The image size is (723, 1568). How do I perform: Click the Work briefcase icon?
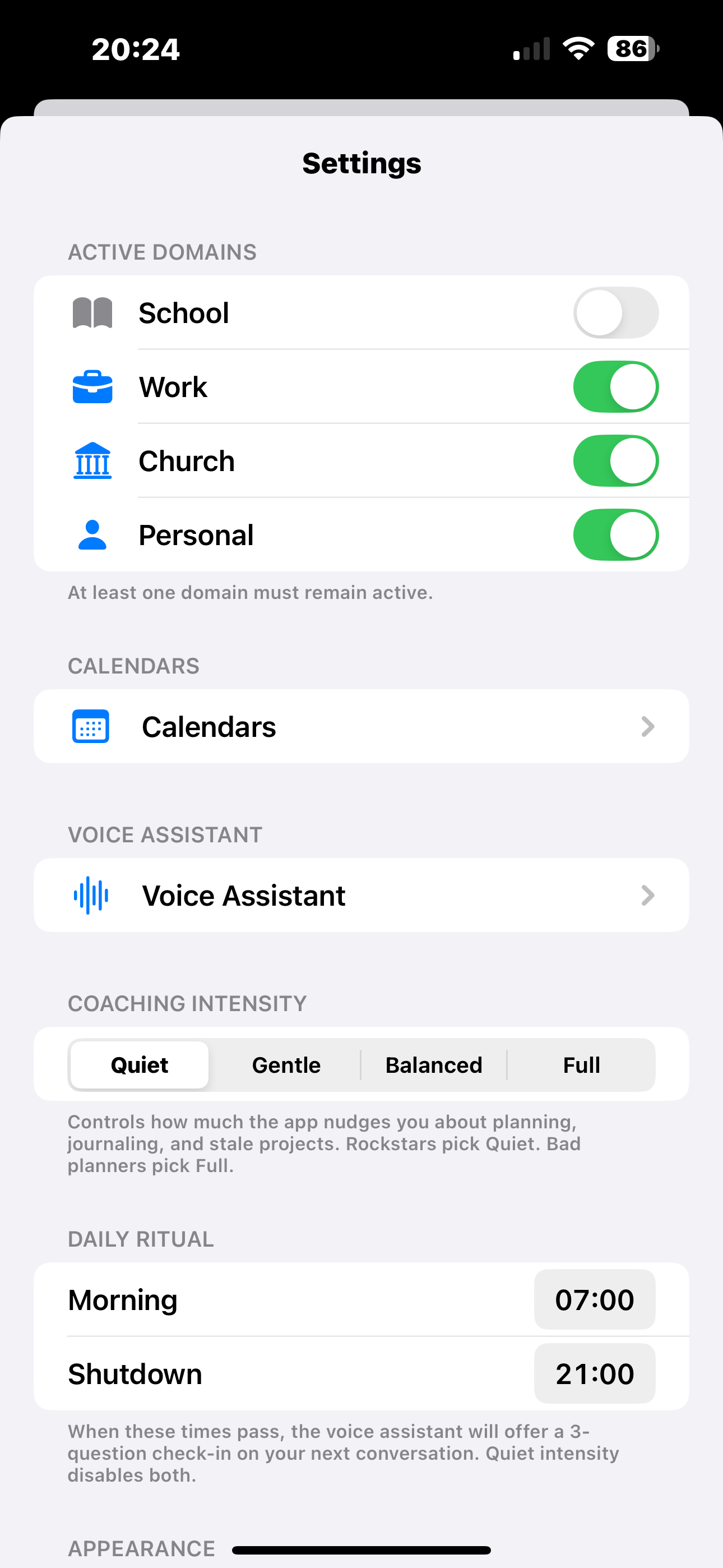point(92,386)
